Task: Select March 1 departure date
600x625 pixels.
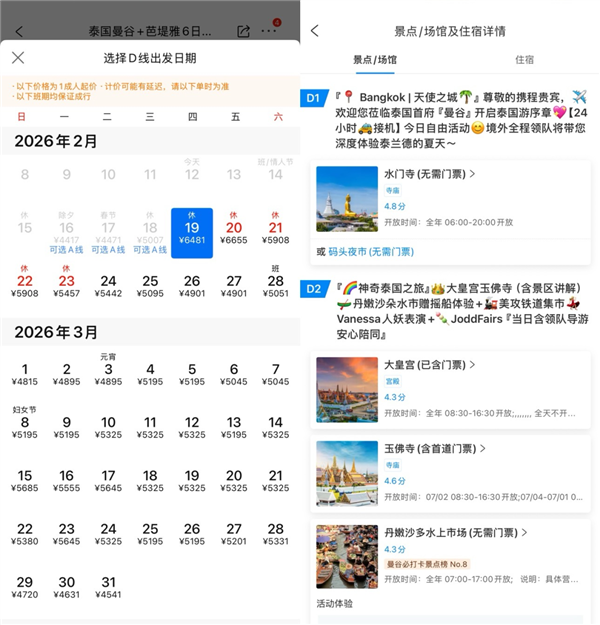Action: point(24,375)
